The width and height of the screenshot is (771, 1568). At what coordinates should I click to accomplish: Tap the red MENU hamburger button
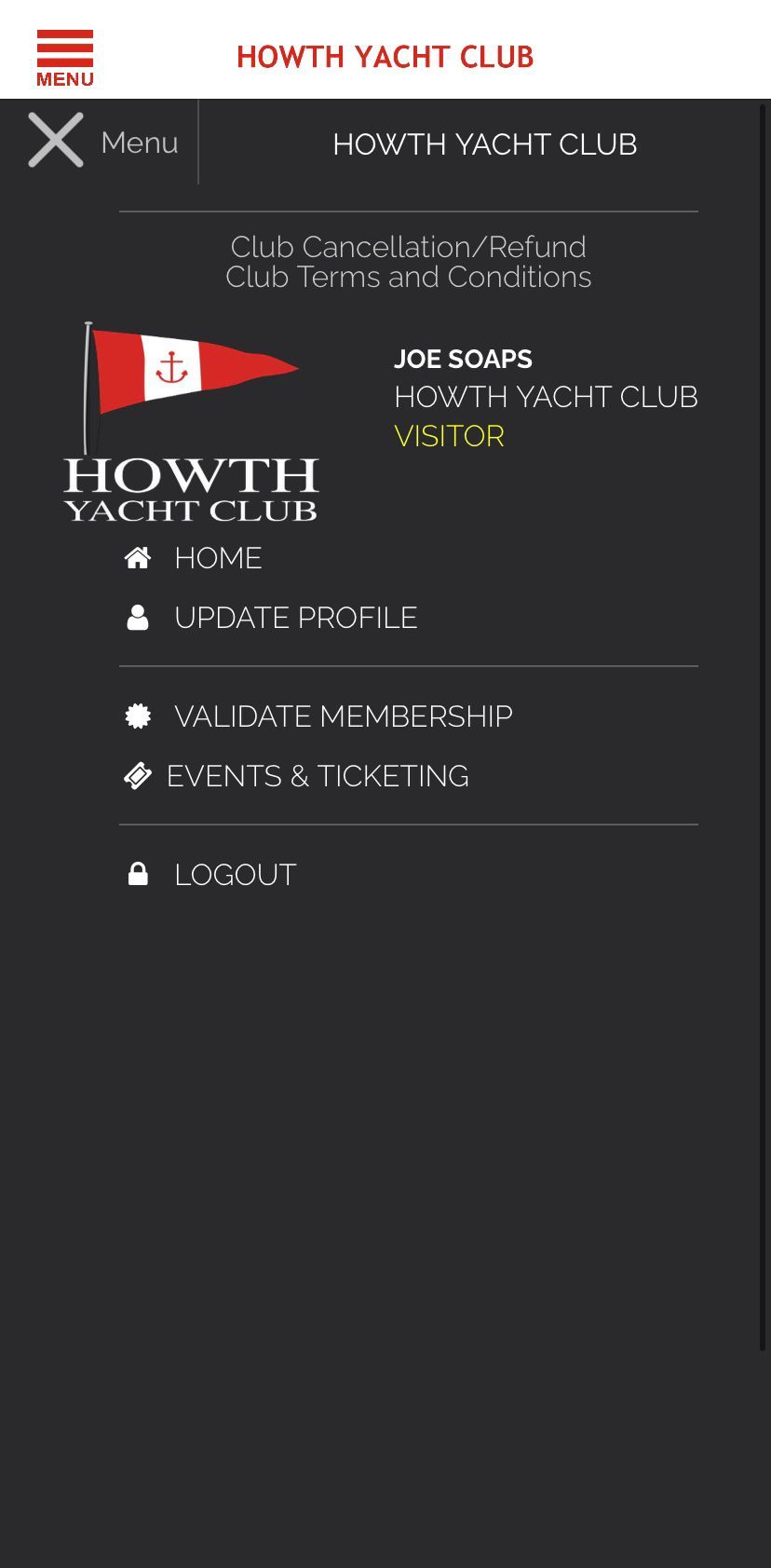click(64, 57)
